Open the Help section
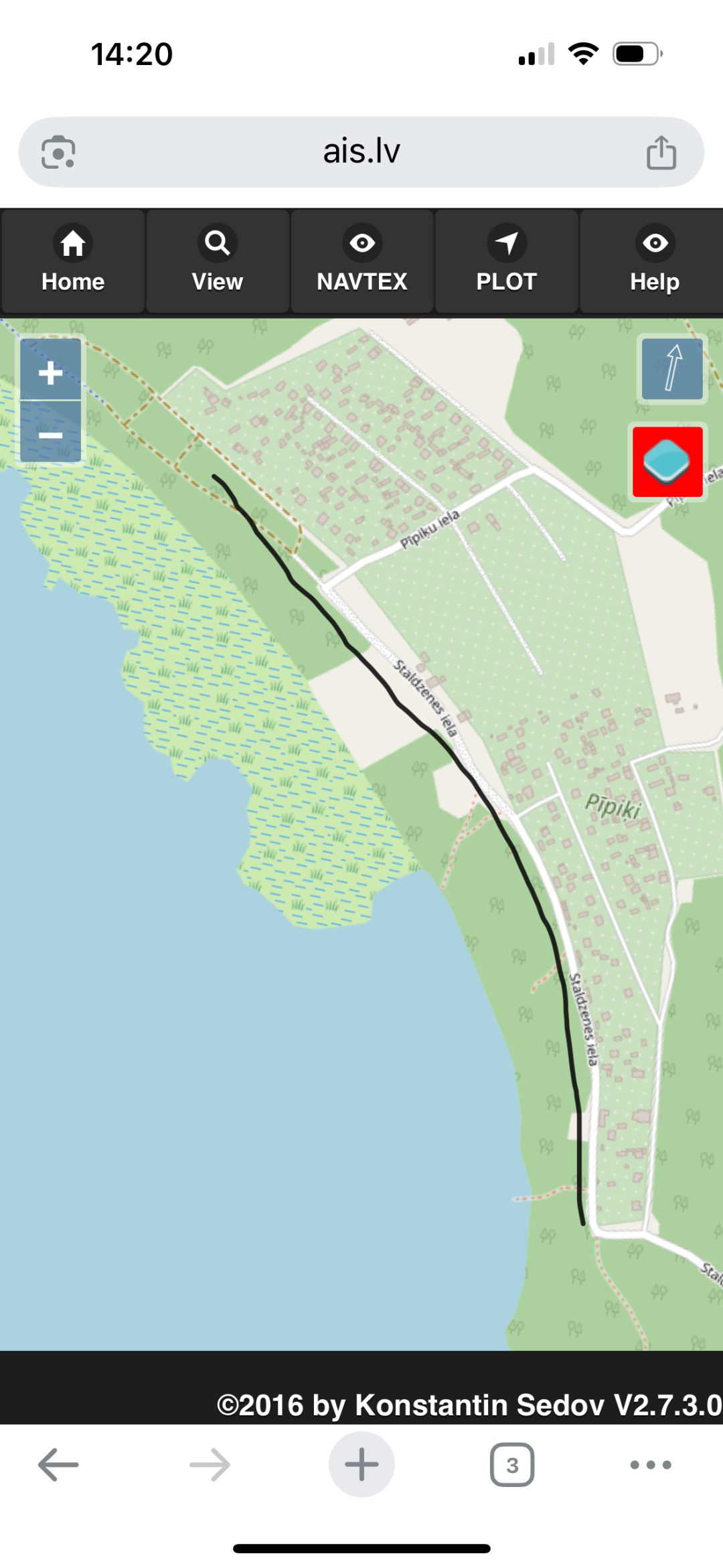The width and height of the screenshot is (723, 1568). point(653,261)
